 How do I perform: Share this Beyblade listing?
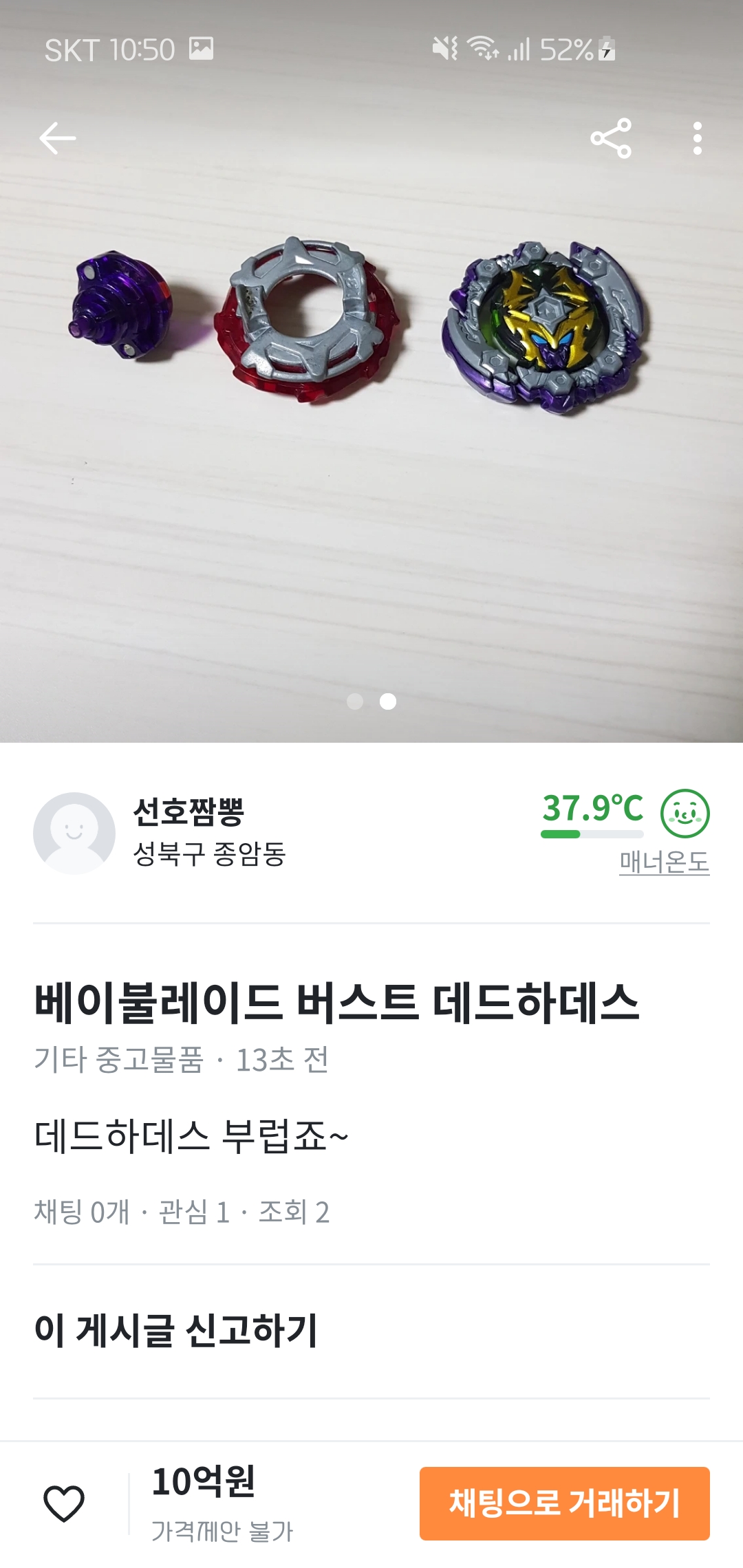click(611, 138)
